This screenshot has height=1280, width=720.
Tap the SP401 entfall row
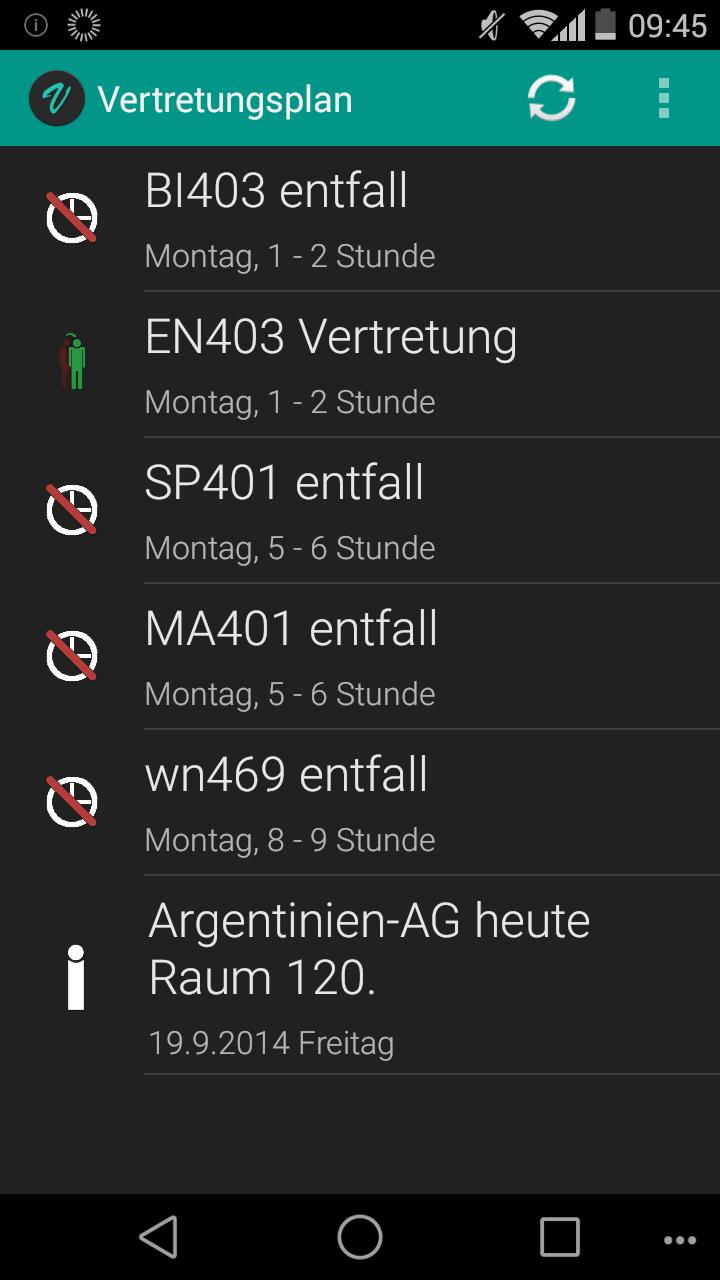coord(400,510)
